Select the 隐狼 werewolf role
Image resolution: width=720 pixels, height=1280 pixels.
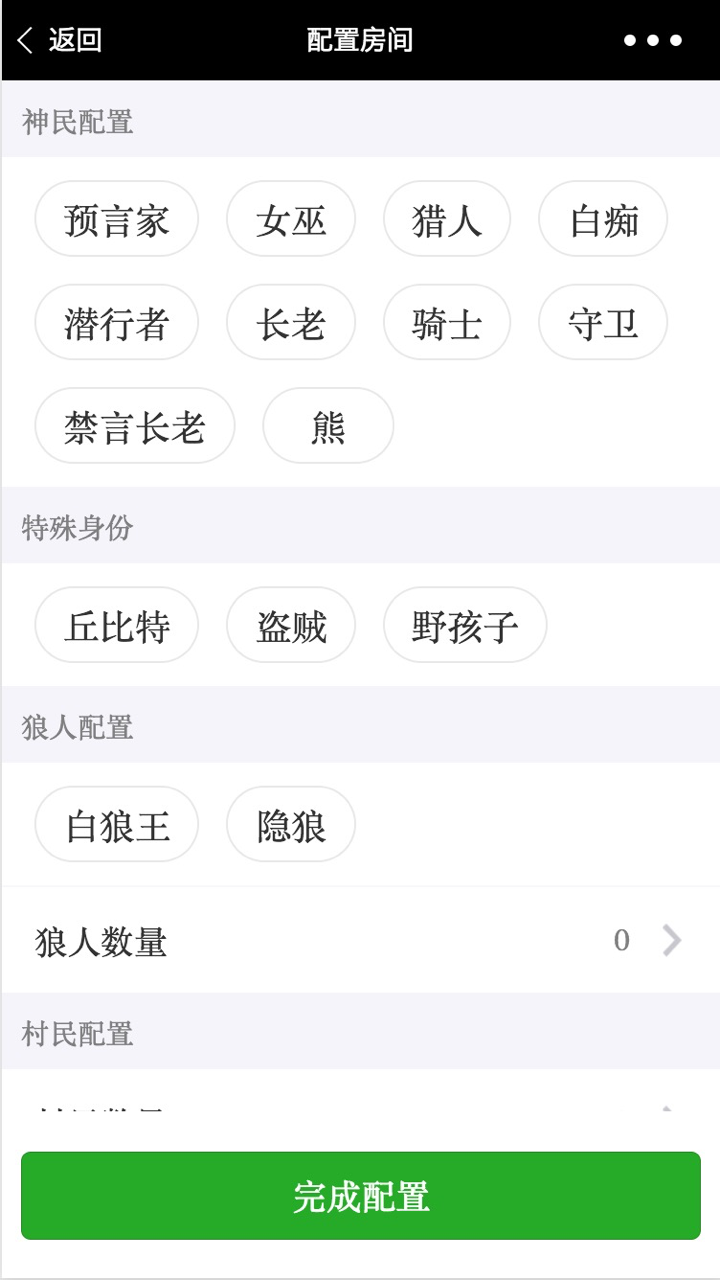(x=291, y=824)
